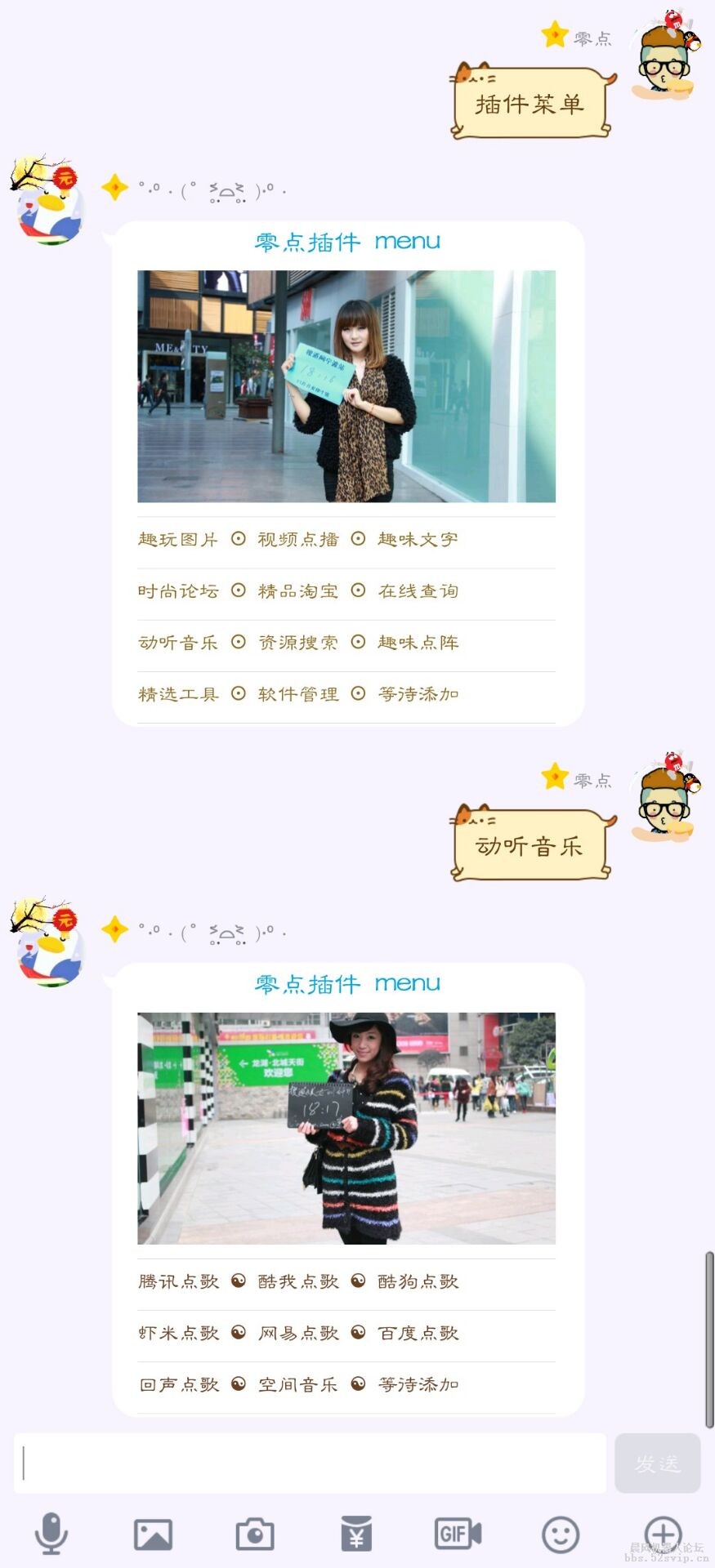Viewport: 715px width, 1568px height.
Task: Open the red packet ¥ icon
Action: 357,1534
